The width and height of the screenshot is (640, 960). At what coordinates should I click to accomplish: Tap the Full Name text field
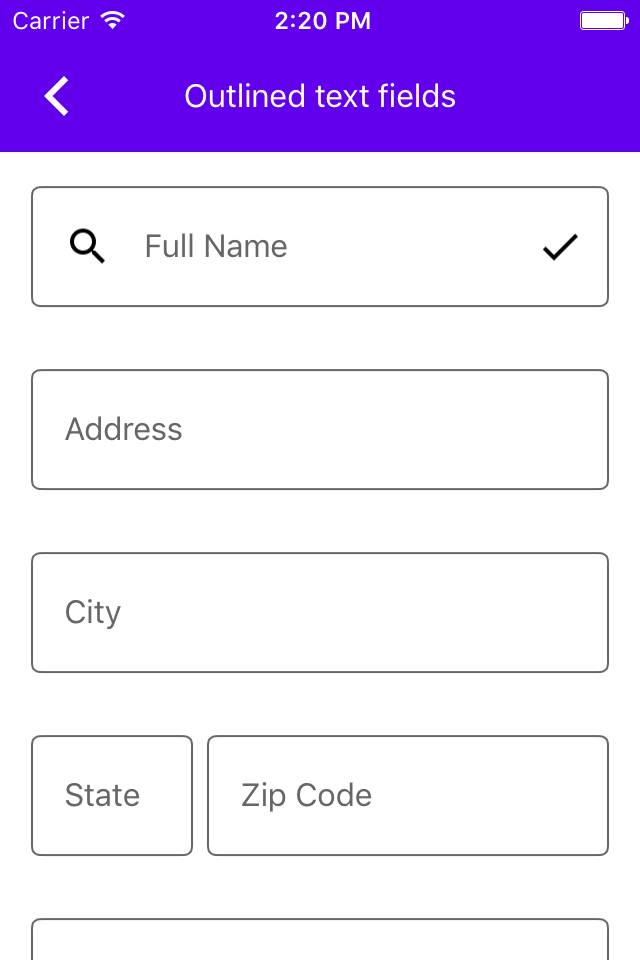(x=320, y=246)
